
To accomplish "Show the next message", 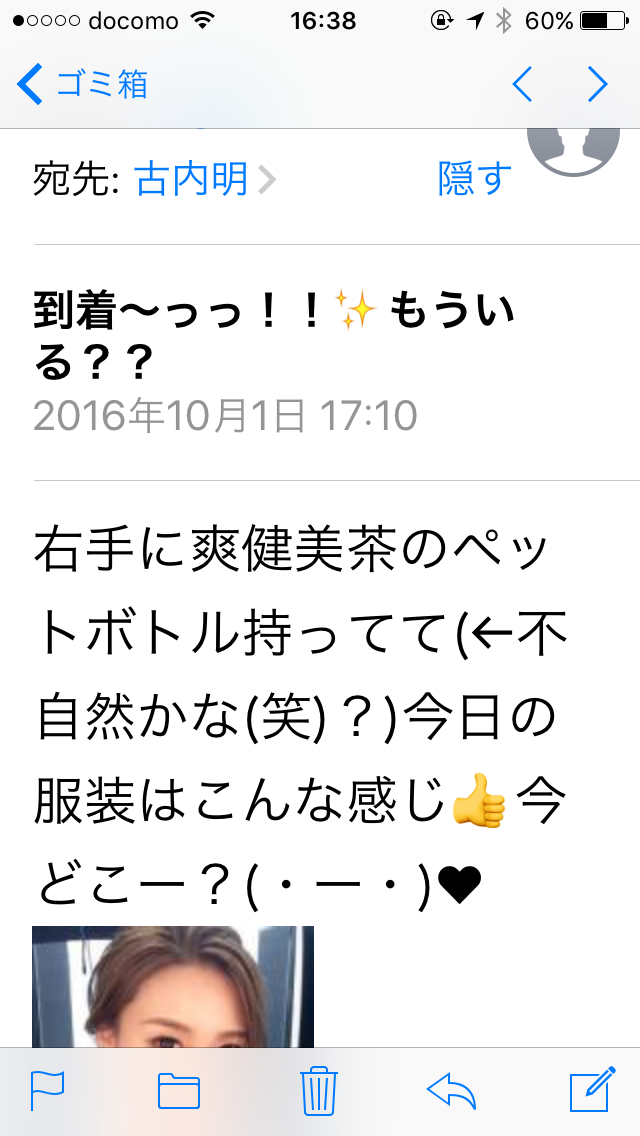I will tap(597, 84).
